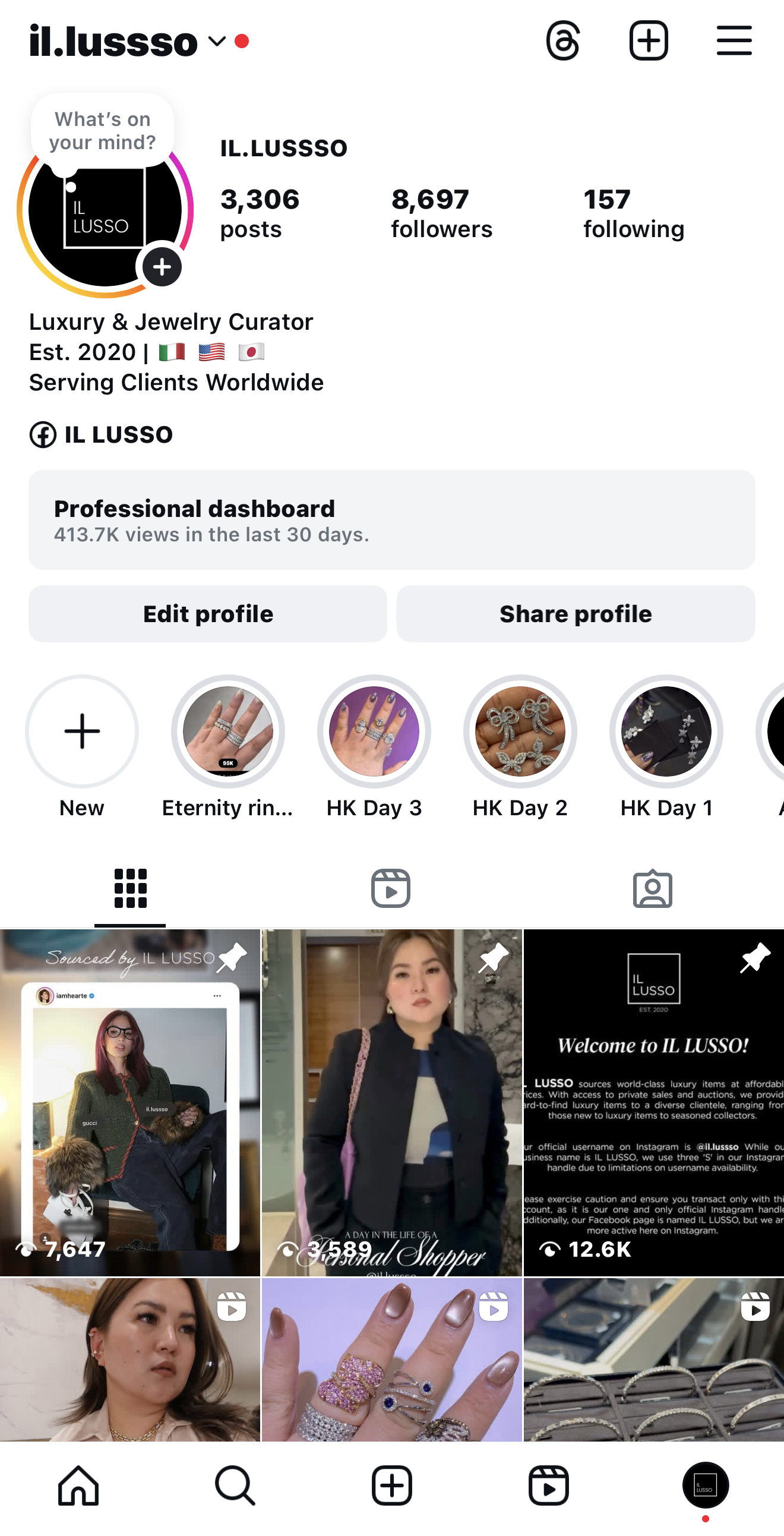Add a New story highlight
Image resolution: width=784 pixels, height=1536 pixels.
[82, 731]
